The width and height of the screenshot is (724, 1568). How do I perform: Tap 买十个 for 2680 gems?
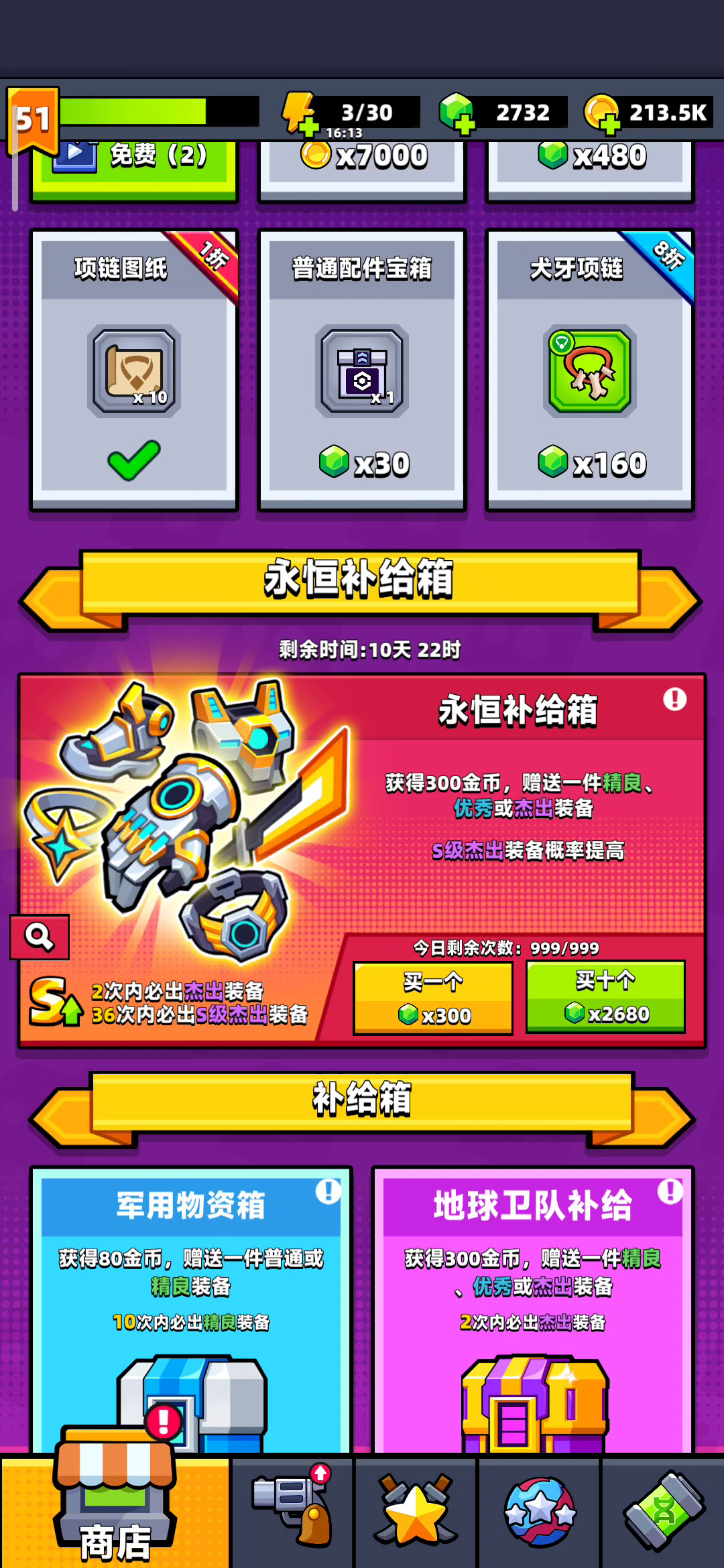coord(605,996)
